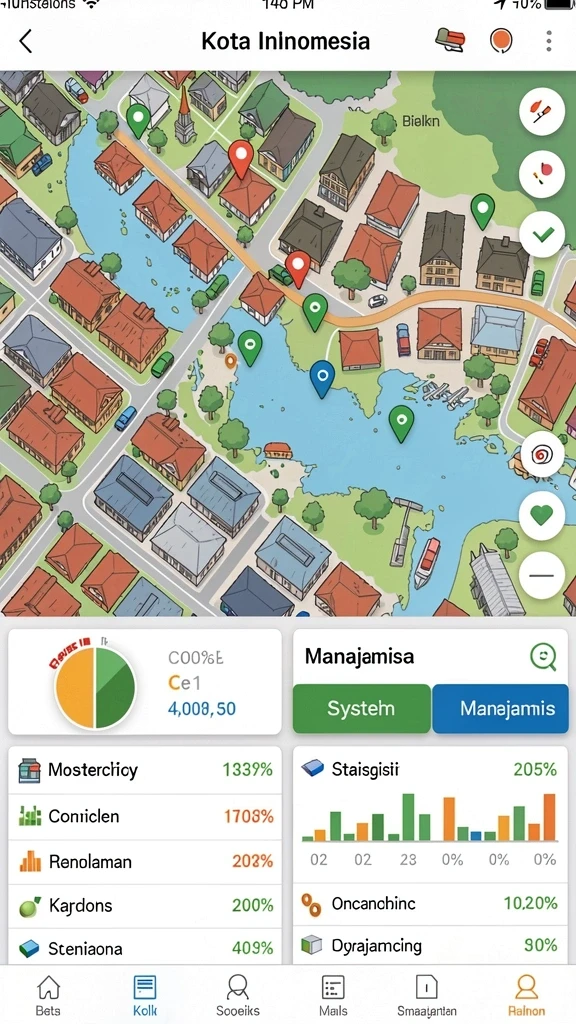Tap the search icon in Manajamisa card

pyautogui.click(x=543, y=656)
